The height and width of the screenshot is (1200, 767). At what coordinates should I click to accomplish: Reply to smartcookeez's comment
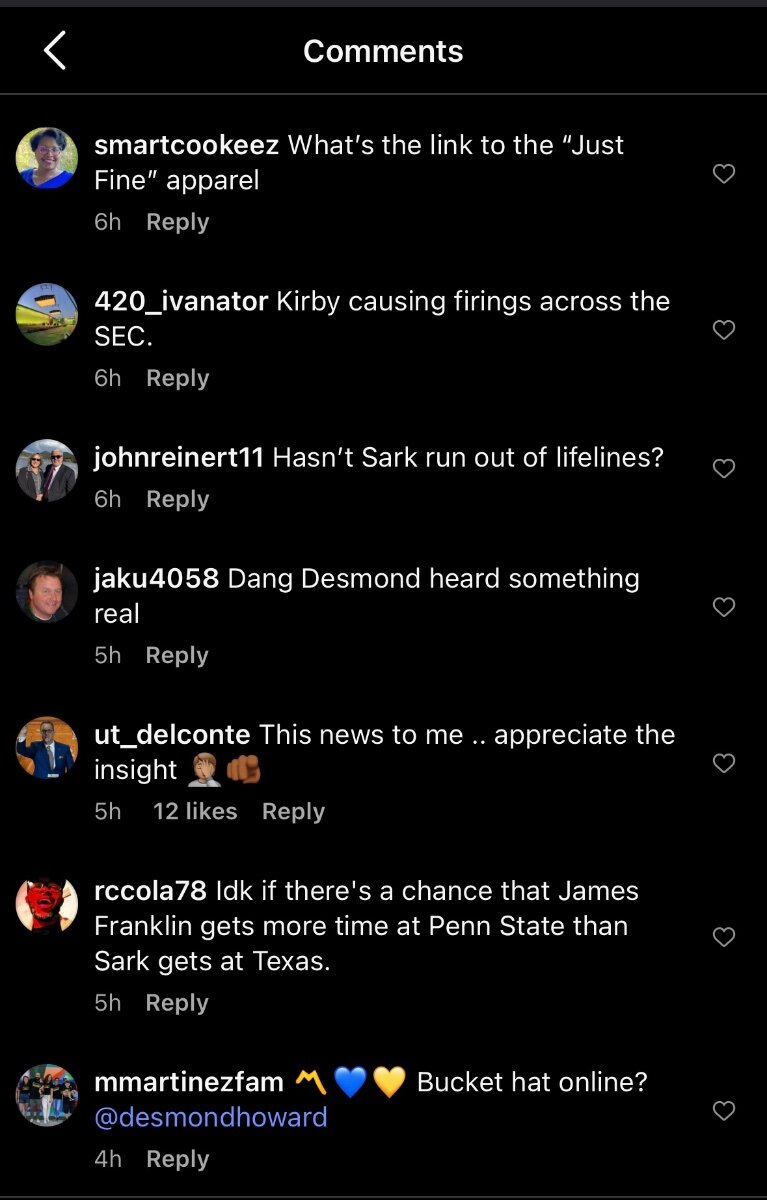[x=177, y=222]
